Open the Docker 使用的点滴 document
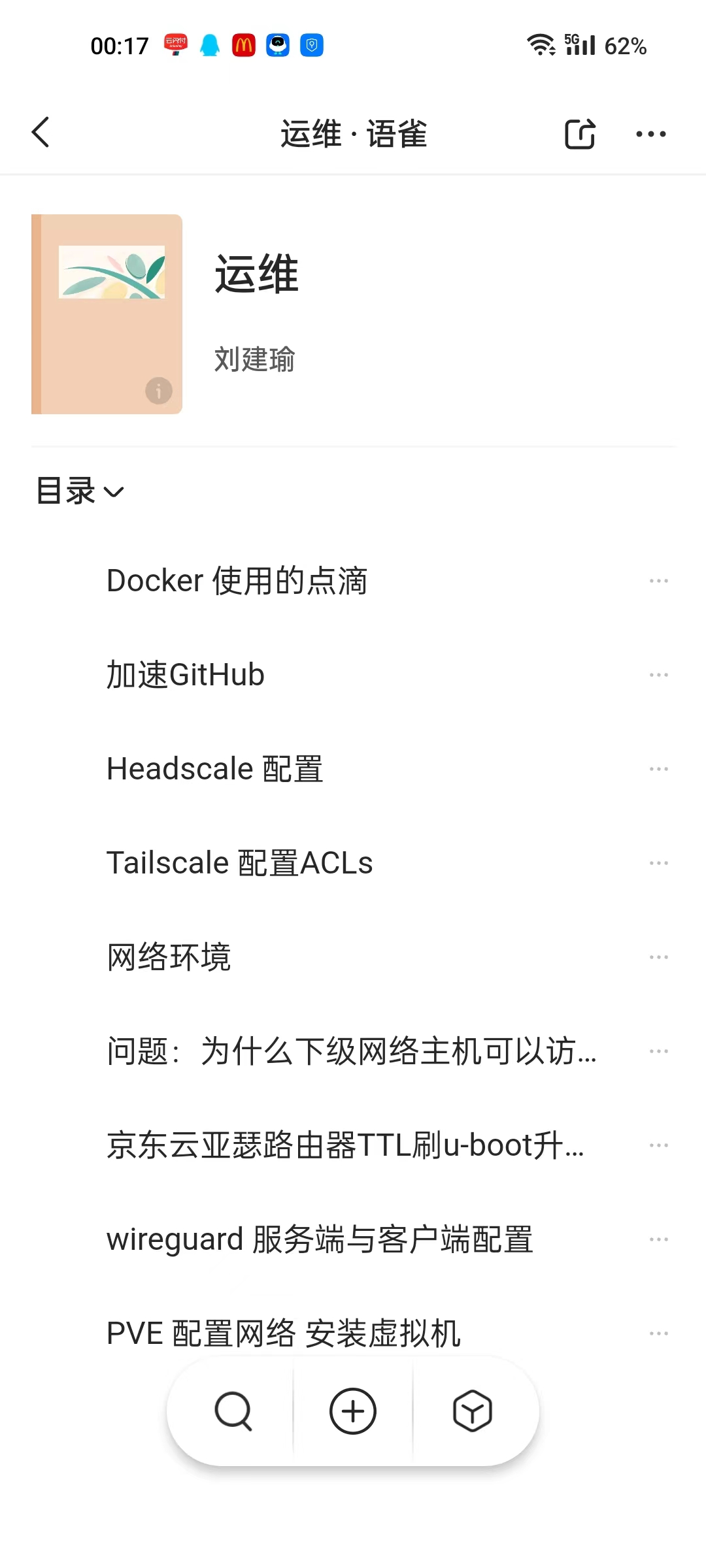This screenshot has height=1568, width=706. [237, 581]
